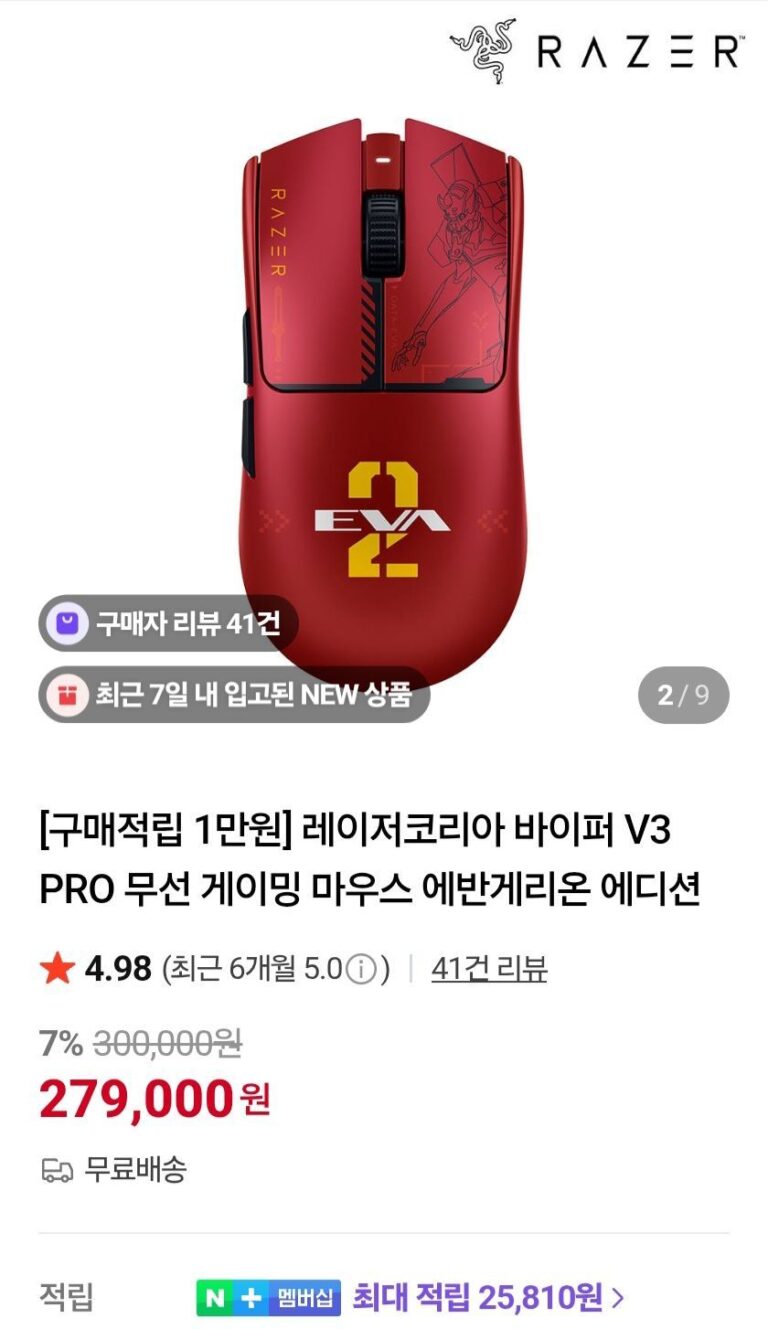Open the 최대 적립 25,810원 details

(x=487, y=1298)
